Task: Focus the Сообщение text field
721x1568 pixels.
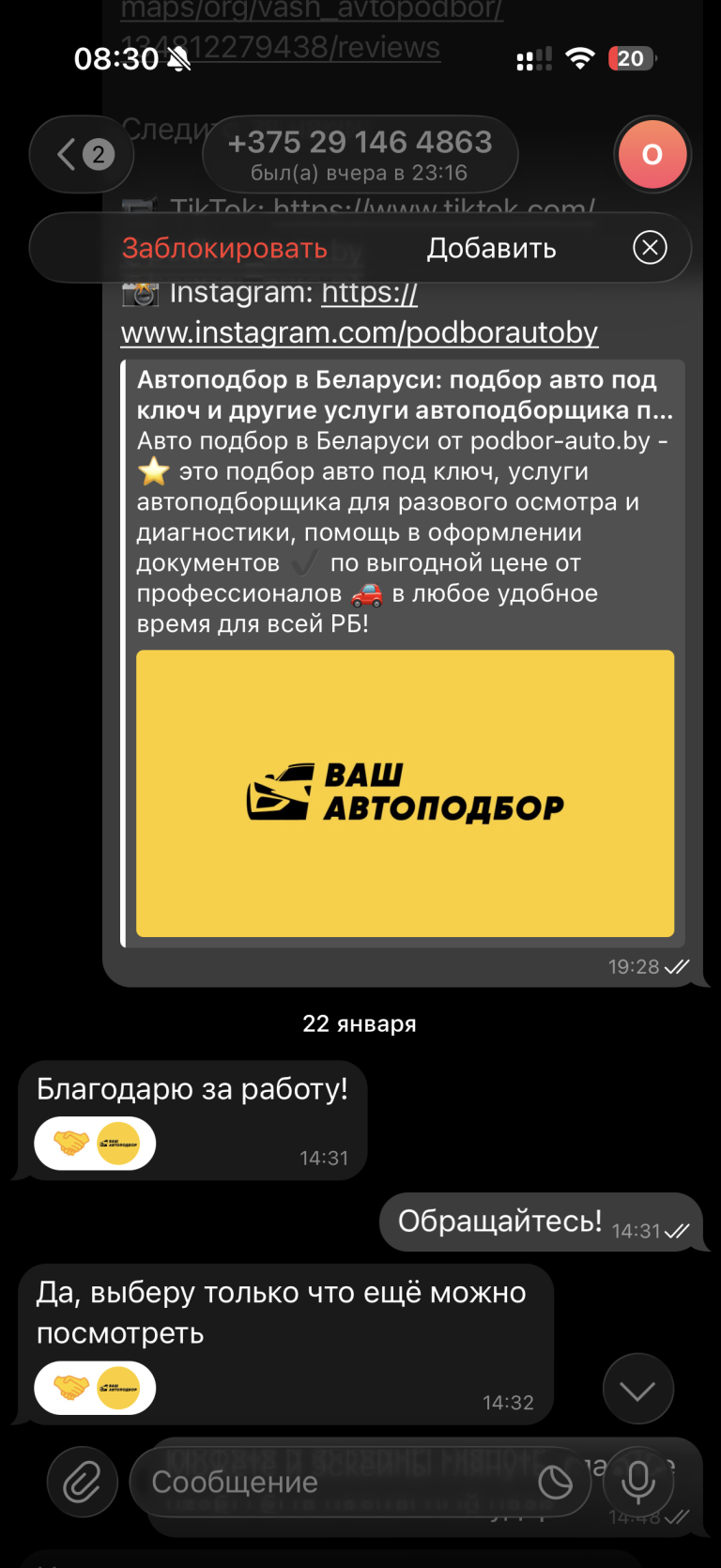Action: point(329,1483)
